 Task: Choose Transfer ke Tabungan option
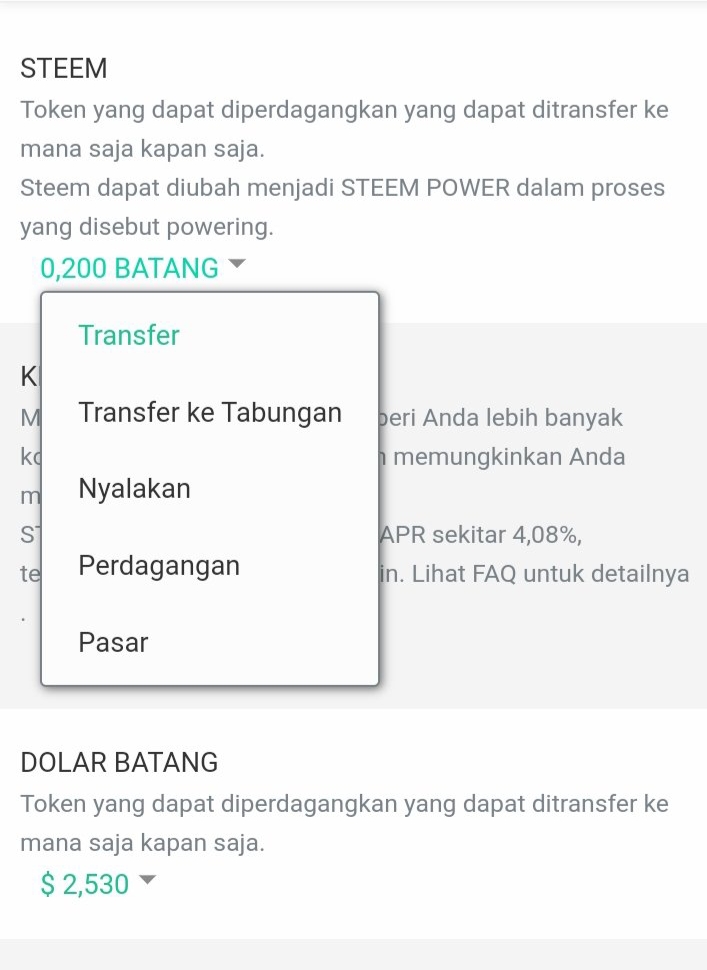click(x=210, y=412)
